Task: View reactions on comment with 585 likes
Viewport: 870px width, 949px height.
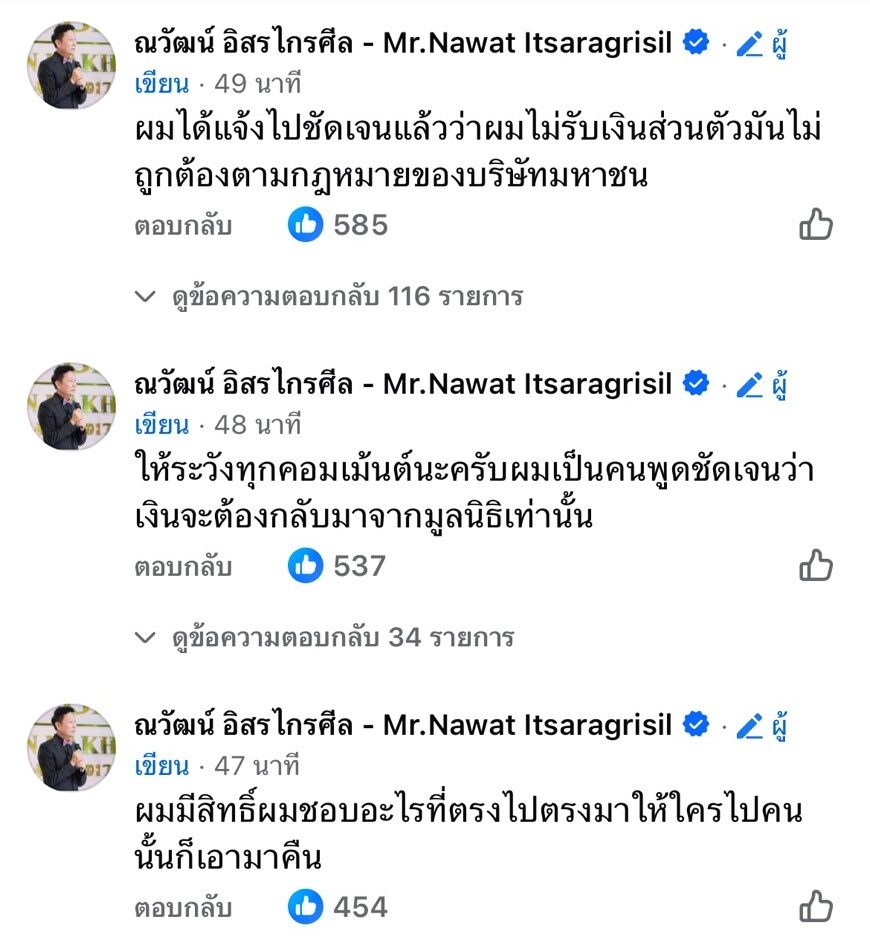Action: pos(338,225)
